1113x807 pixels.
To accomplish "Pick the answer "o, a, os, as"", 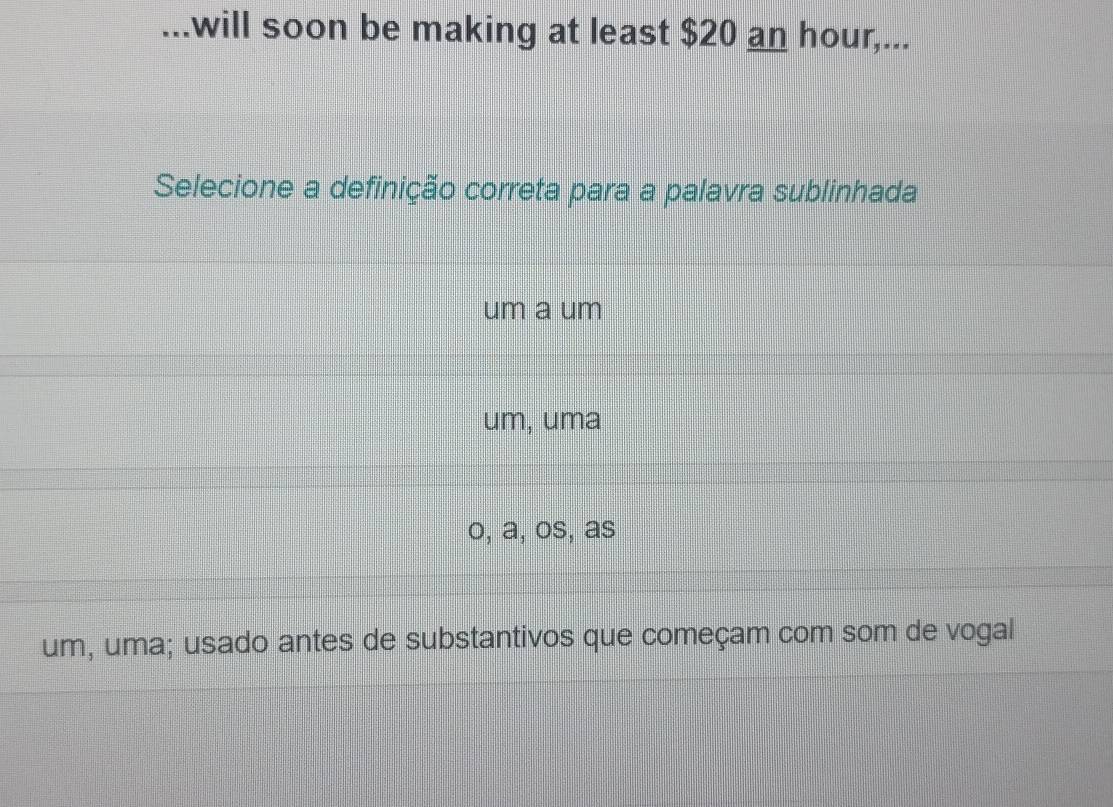I will tap(541, 529).
